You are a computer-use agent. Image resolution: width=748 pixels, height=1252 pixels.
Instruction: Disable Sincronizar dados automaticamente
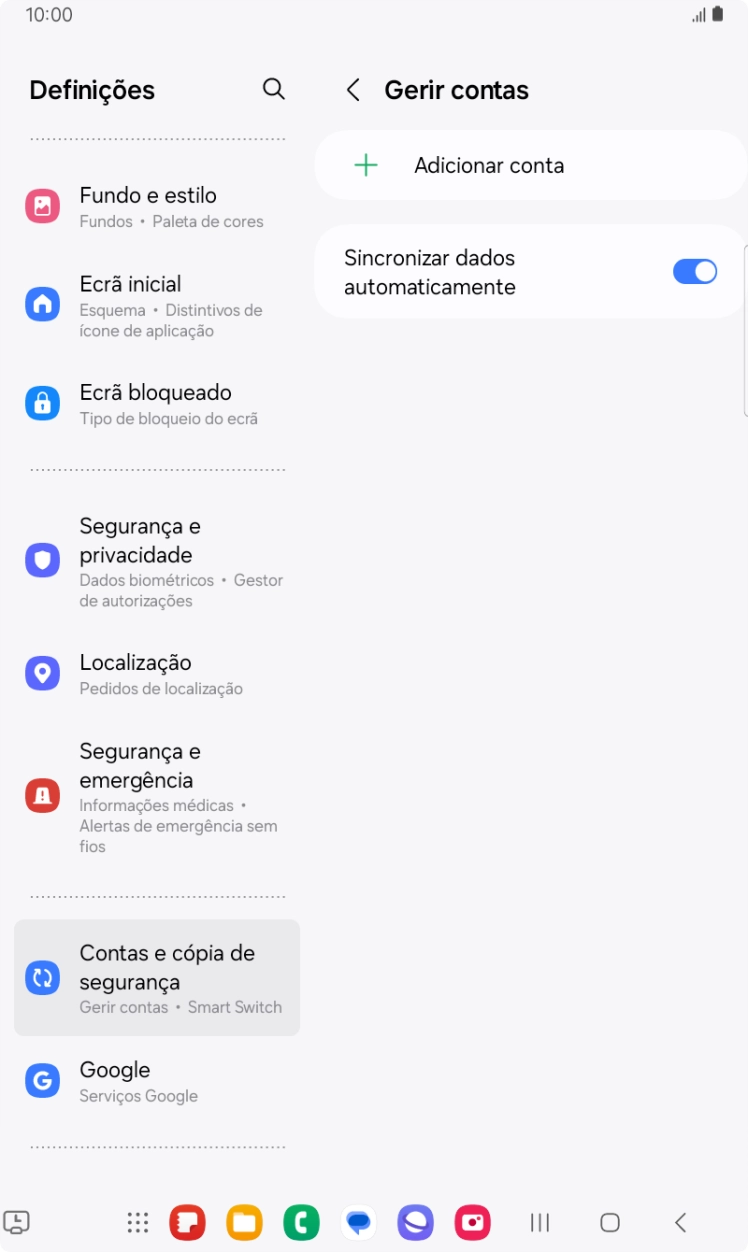point(695,271)
